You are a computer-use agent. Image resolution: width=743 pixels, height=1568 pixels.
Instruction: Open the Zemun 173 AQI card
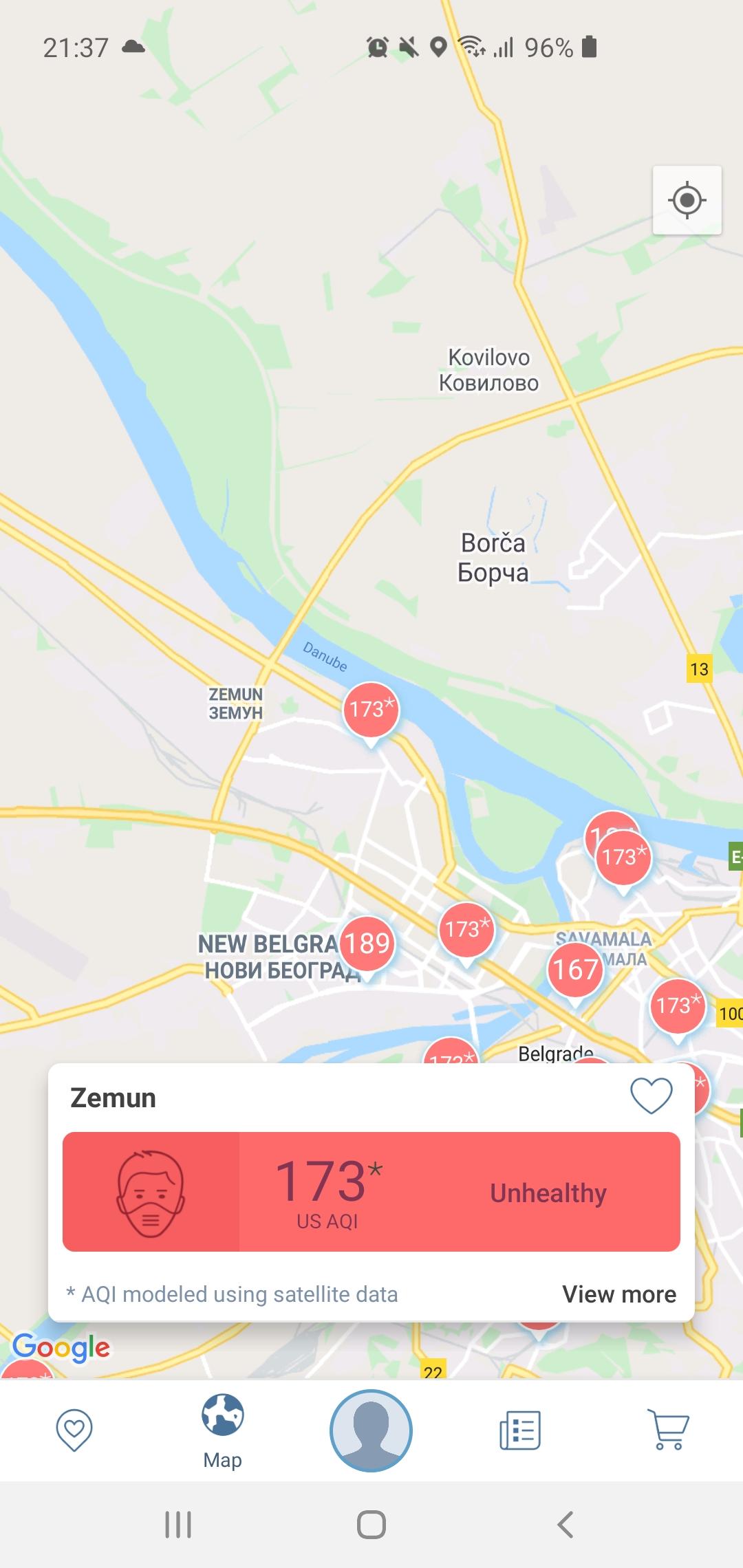click(x=371, y=1192)
